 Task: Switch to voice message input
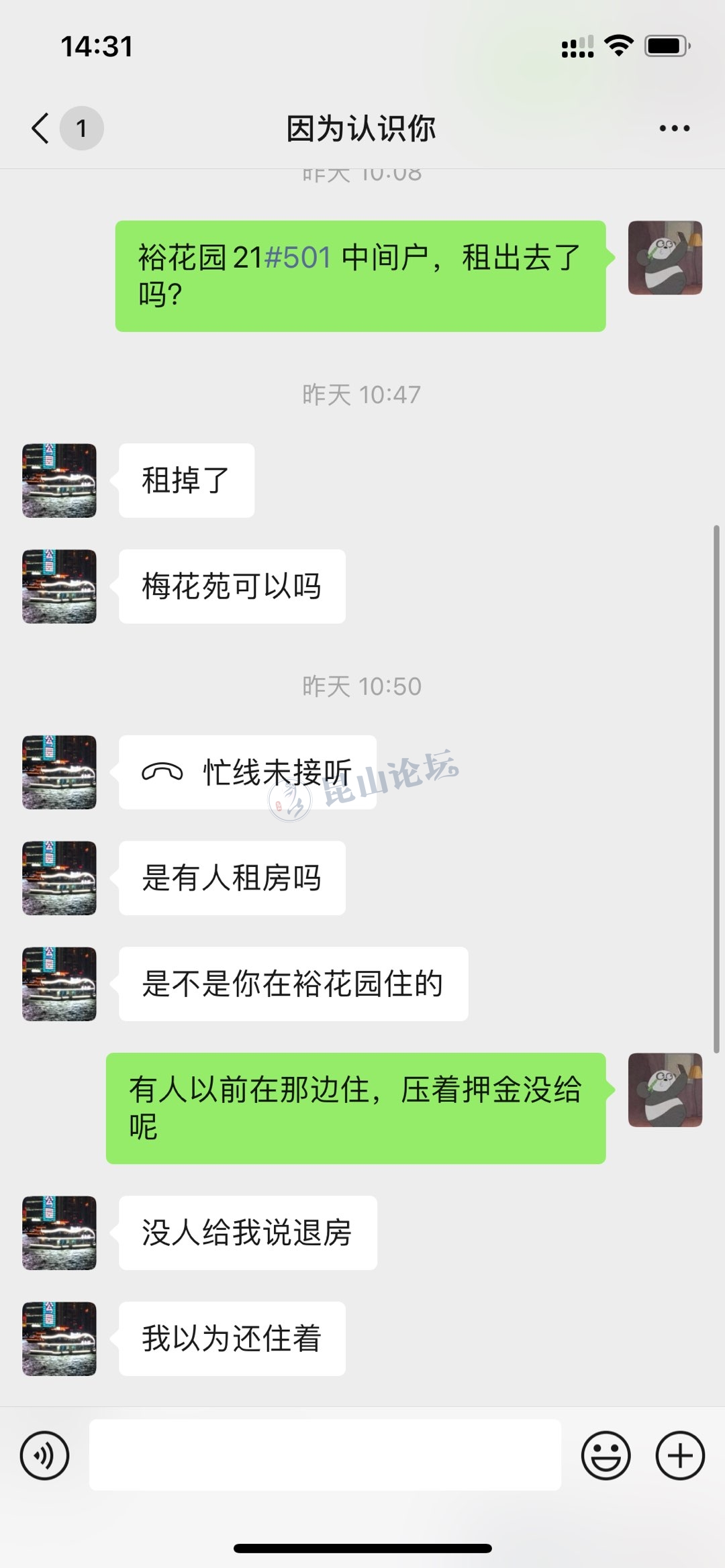[44, 1455]
